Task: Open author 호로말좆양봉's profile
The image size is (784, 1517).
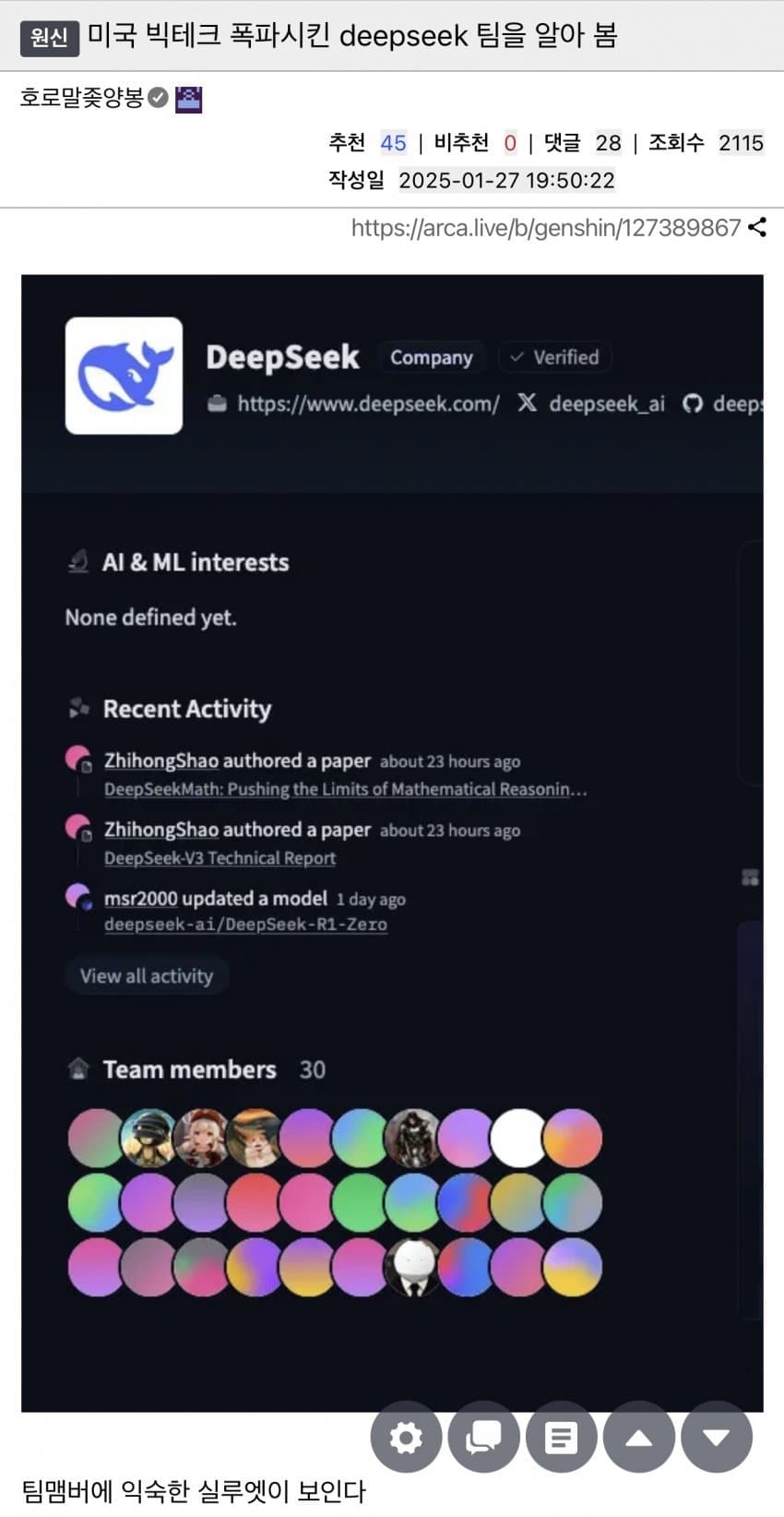Action: click(81, 97)
